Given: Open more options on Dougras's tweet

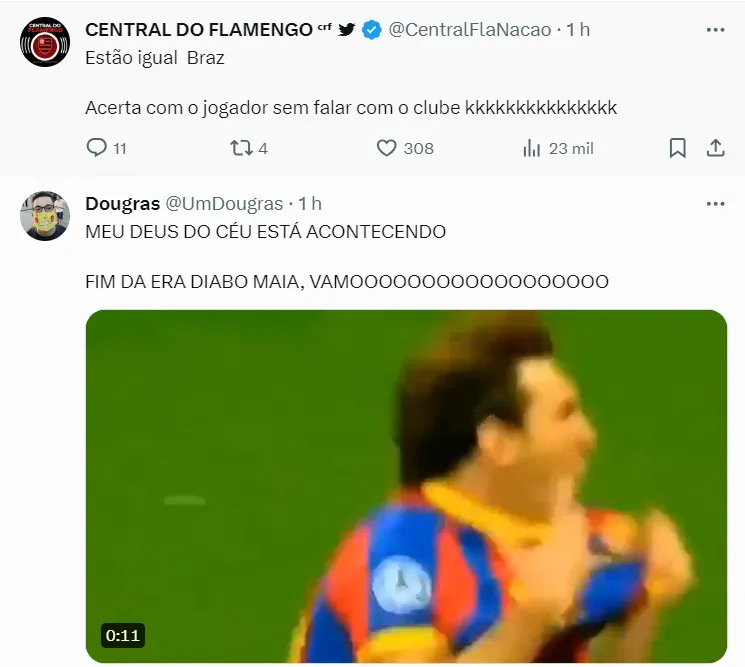Looking at the screenshot, I should pyautogui.click(x=715, y=204).
